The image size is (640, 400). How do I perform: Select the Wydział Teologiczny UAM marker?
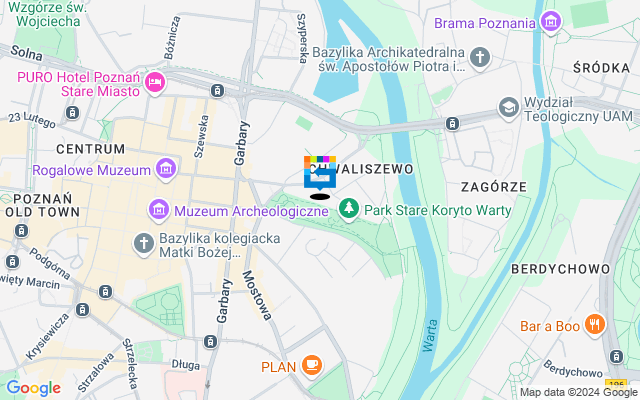pyautogui.click(x=509, y=107)
